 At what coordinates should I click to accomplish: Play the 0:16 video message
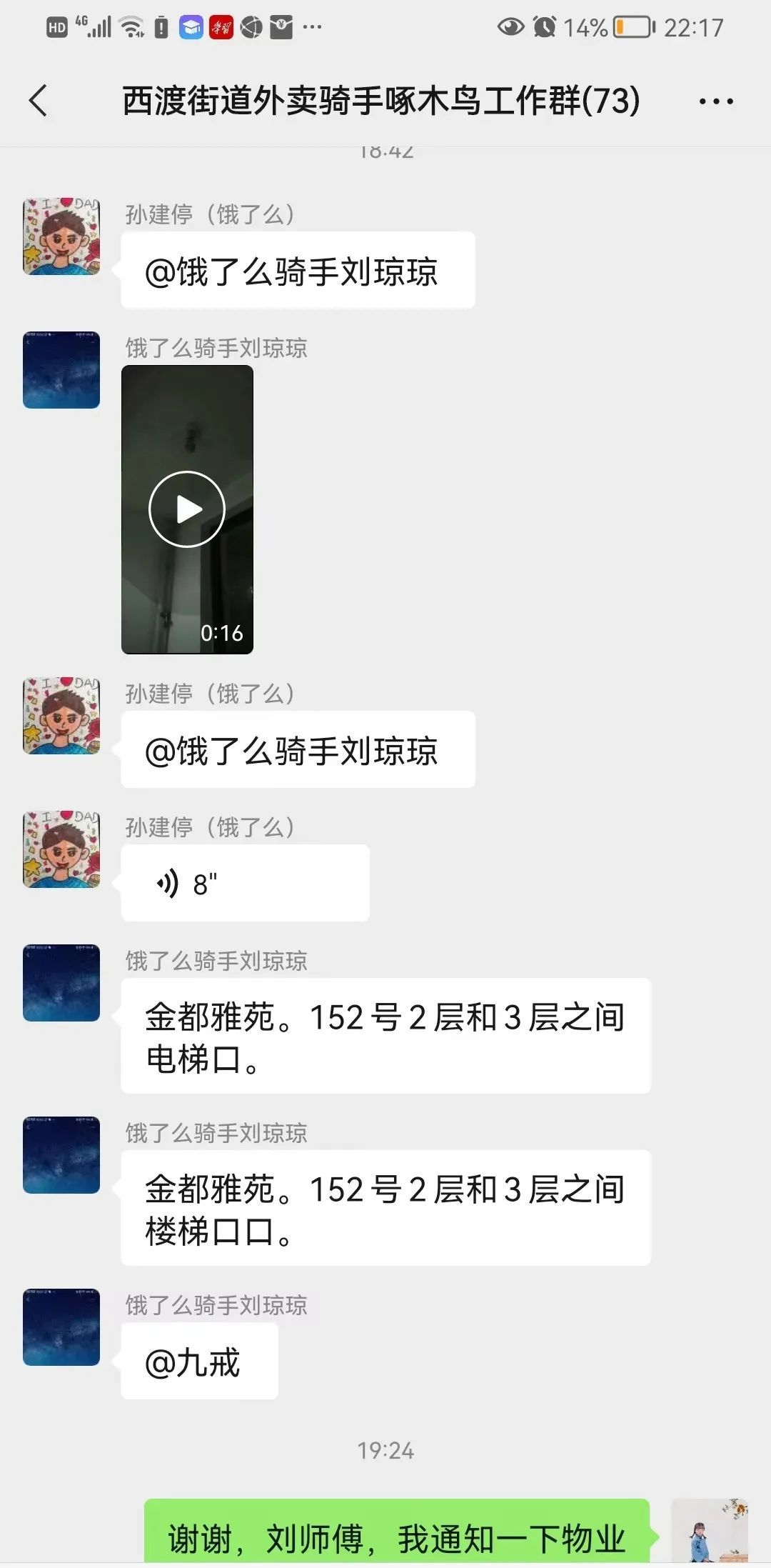pyautogui.click(x=187, y=509)
